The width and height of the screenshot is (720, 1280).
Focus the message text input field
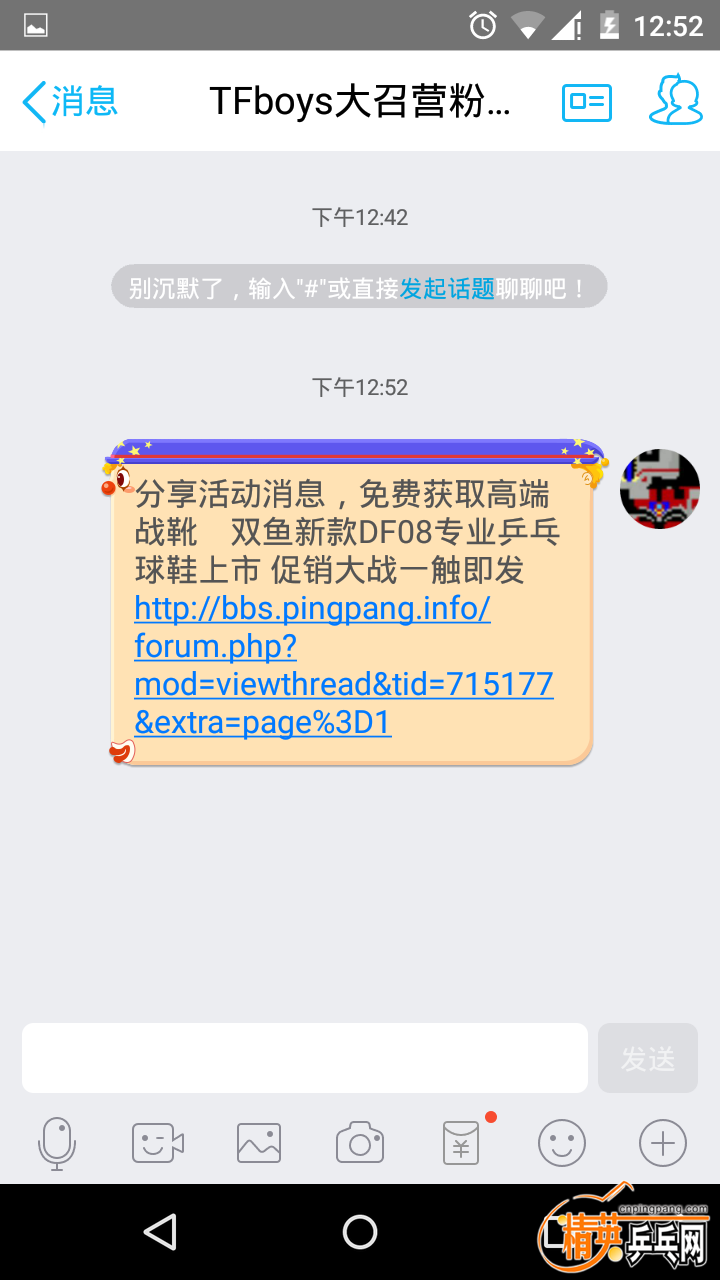(305, 1058)
